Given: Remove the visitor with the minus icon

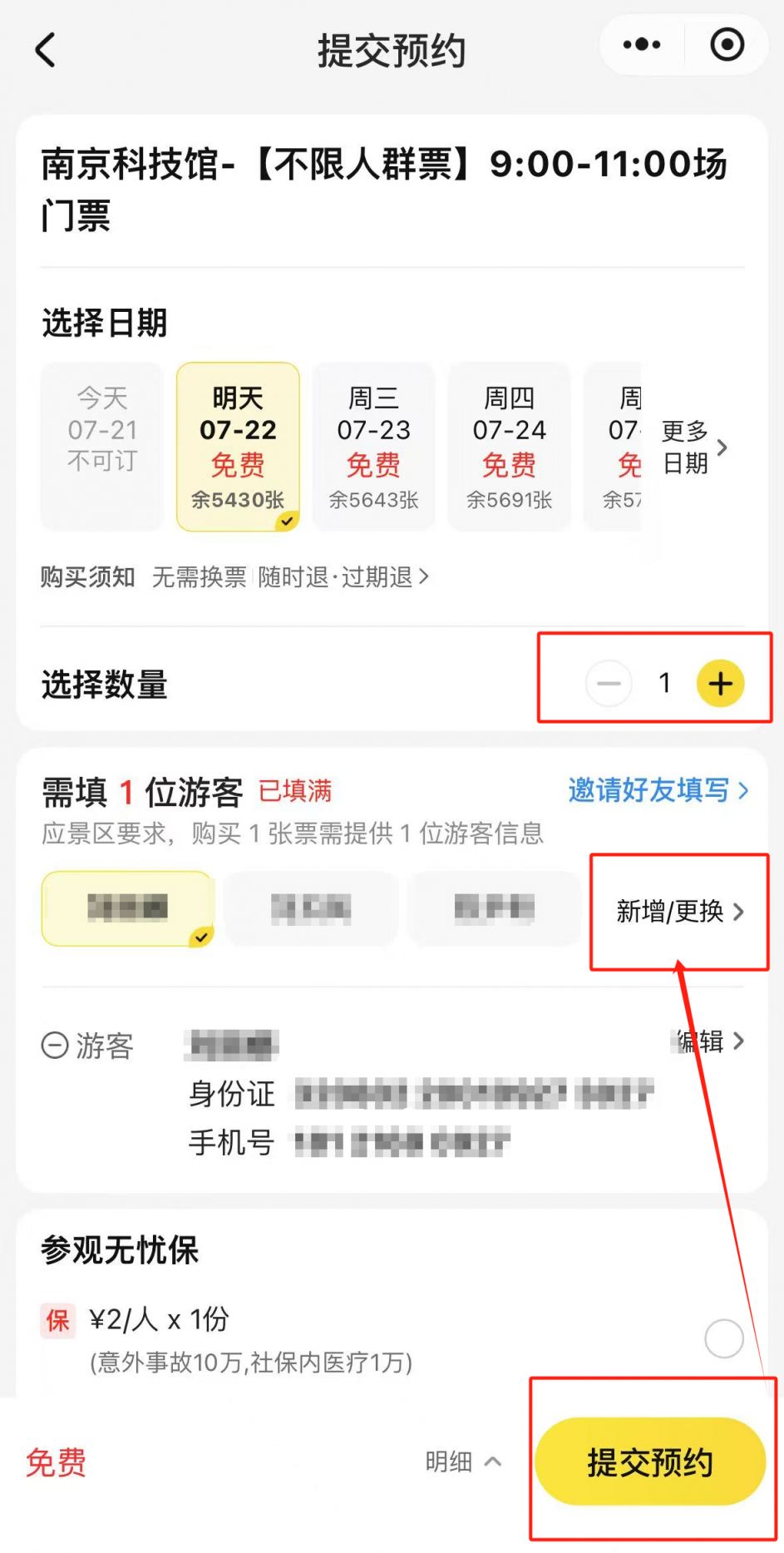Looking at the screenshot, I should pos(55,1045).
